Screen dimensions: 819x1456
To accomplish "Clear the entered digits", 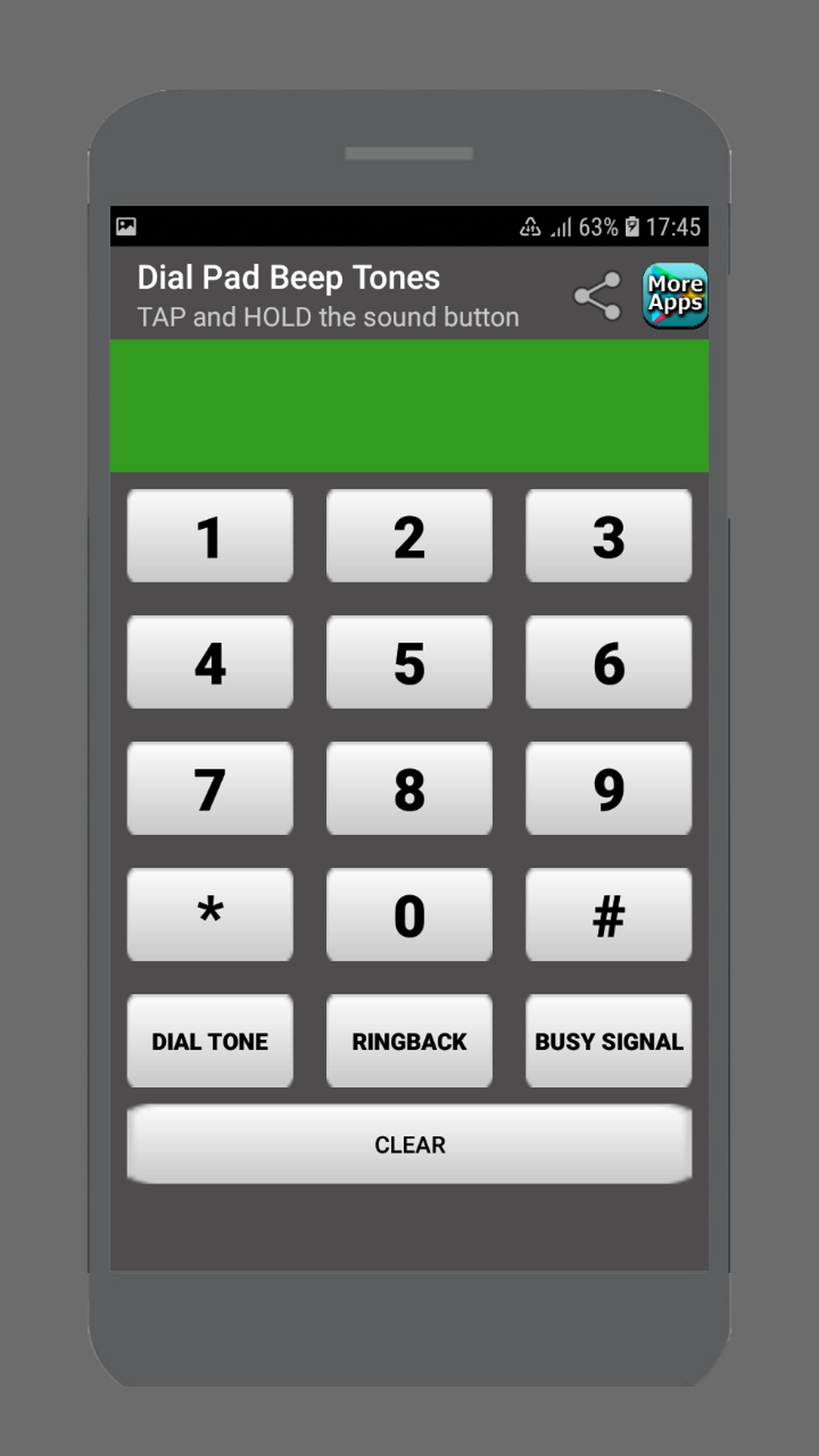I will (409, 1144).
